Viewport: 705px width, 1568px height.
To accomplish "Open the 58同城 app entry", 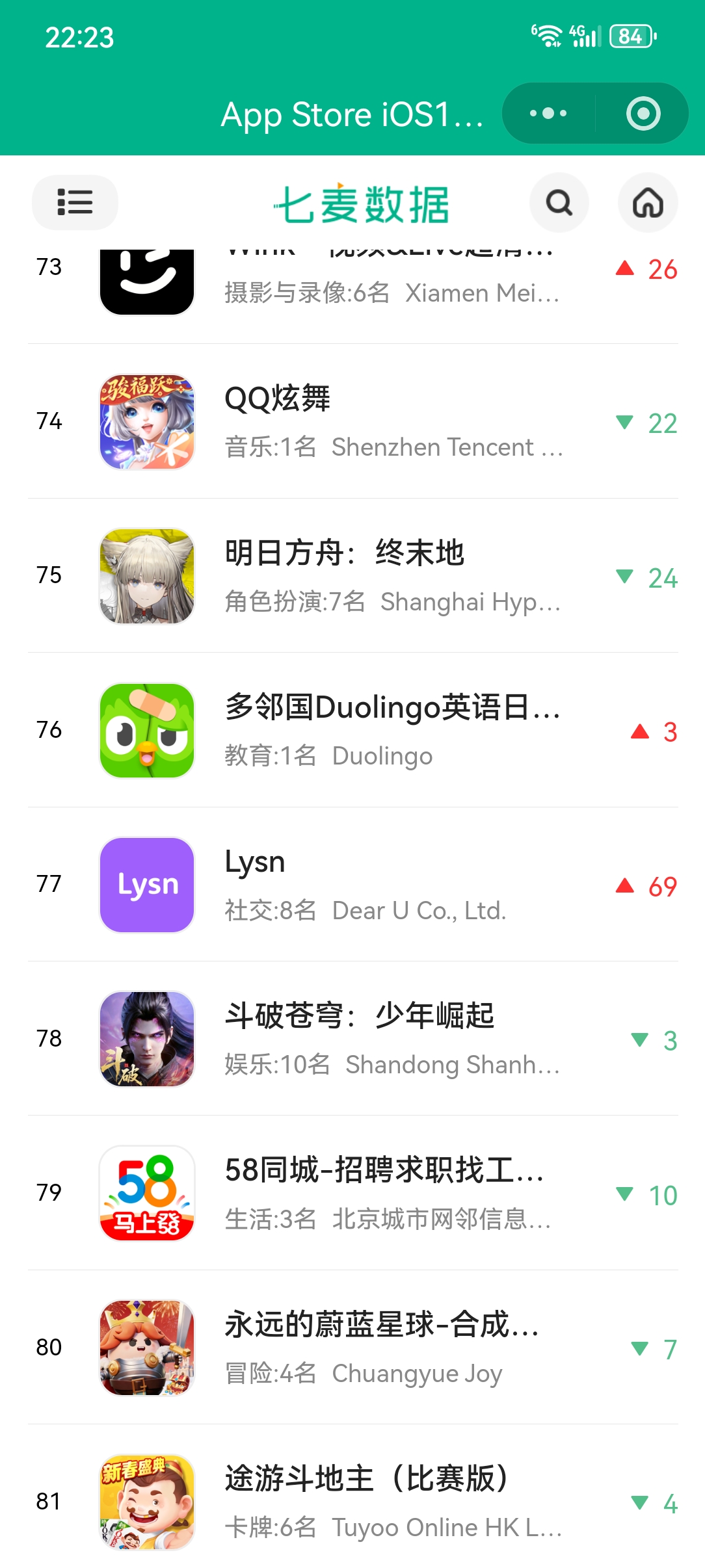I will (x=352, y=1193).
